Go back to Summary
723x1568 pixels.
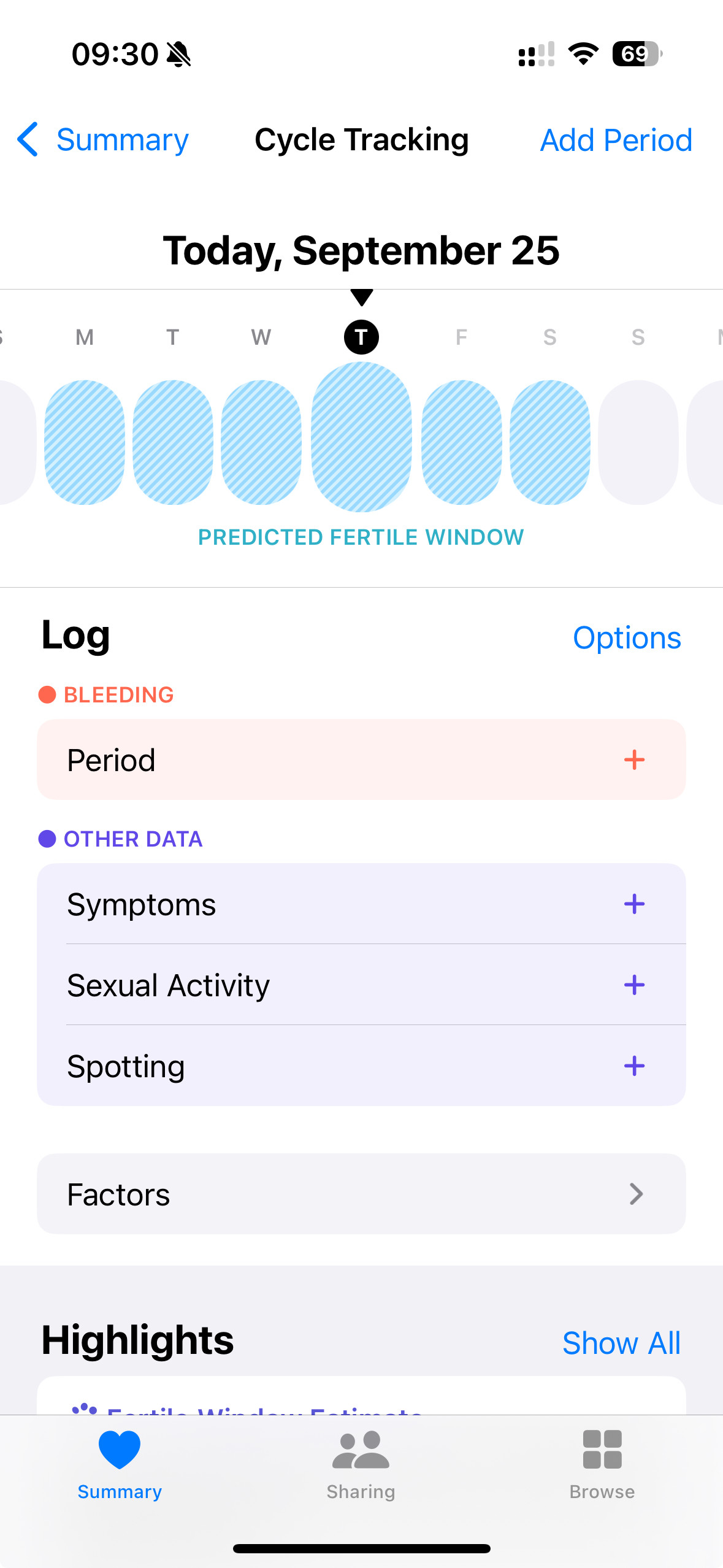pyautogui.click(x=103, y=140)
